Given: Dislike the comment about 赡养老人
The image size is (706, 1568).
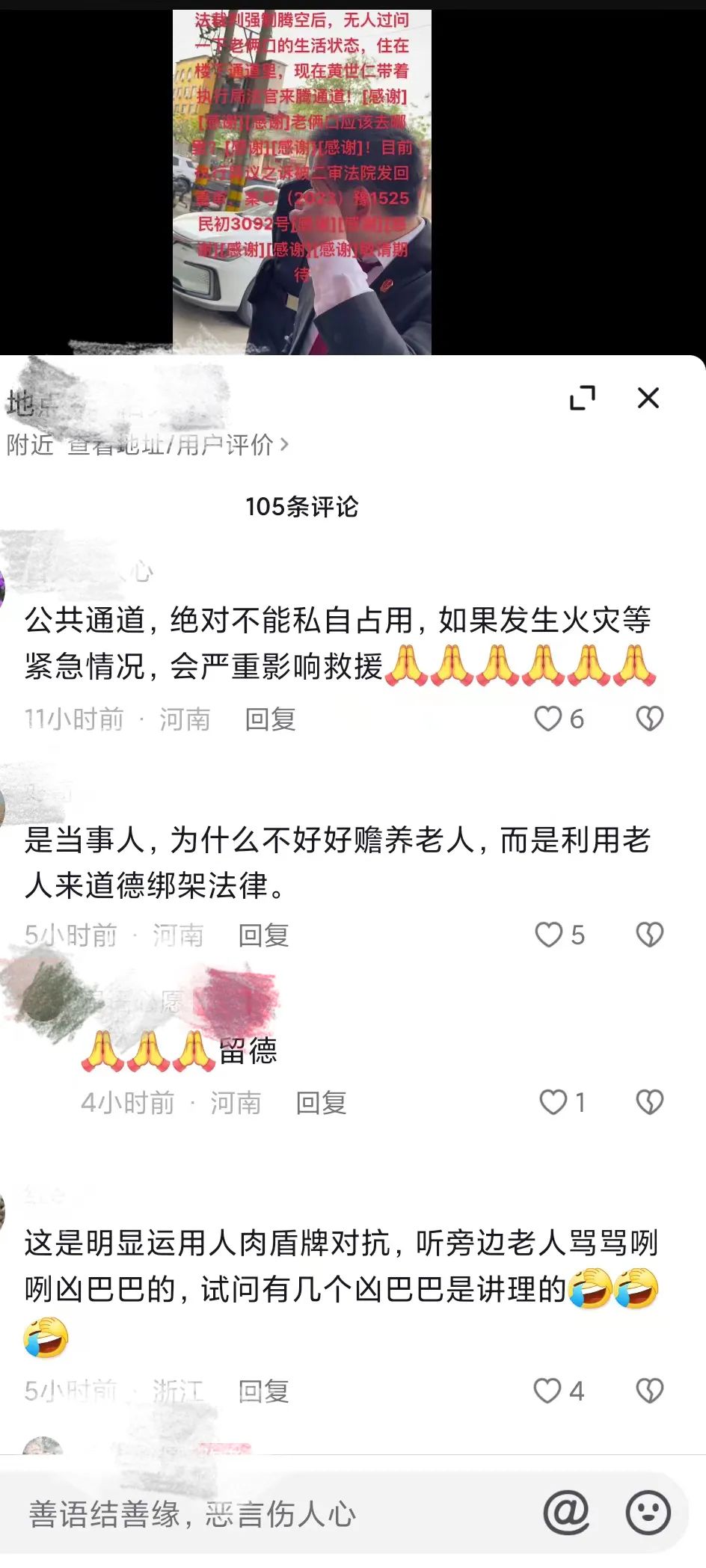Looking at the screenshot, I should (x=649, y=935).
